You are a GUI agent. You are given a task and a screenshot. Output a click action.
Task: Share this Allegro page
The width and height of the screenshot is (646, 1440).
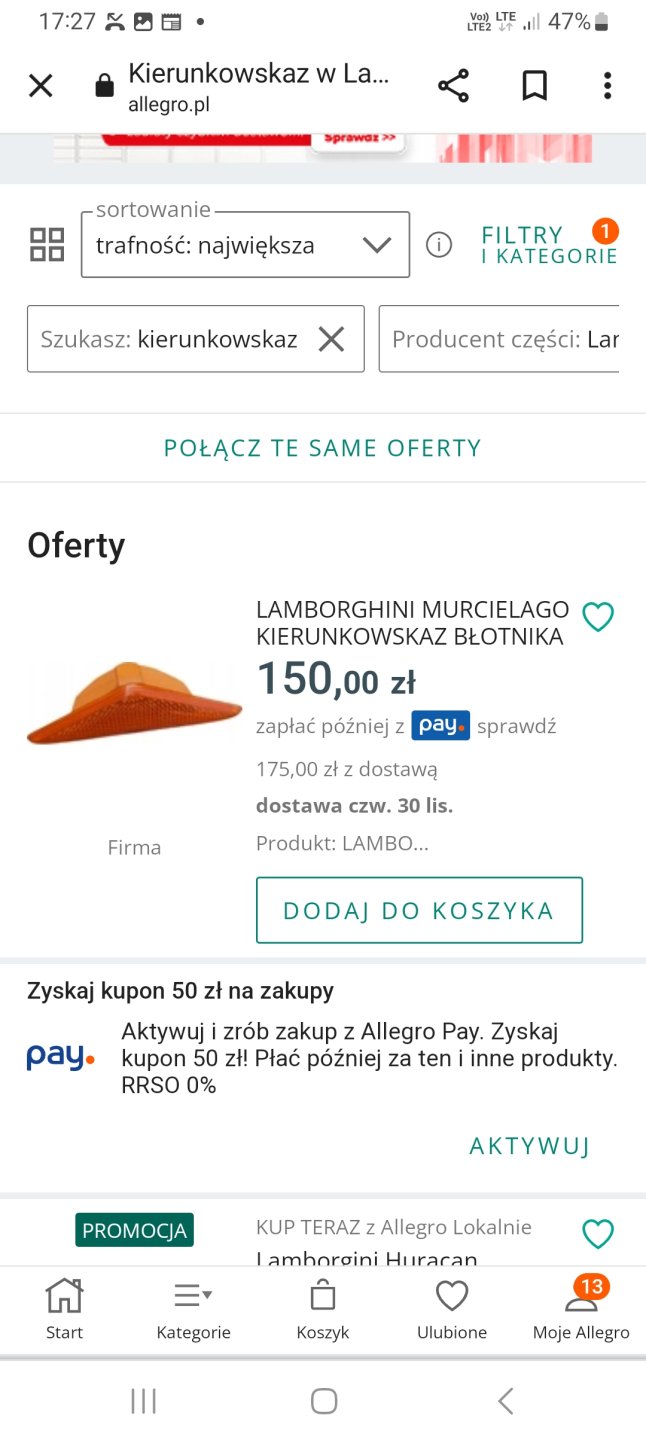453,86
